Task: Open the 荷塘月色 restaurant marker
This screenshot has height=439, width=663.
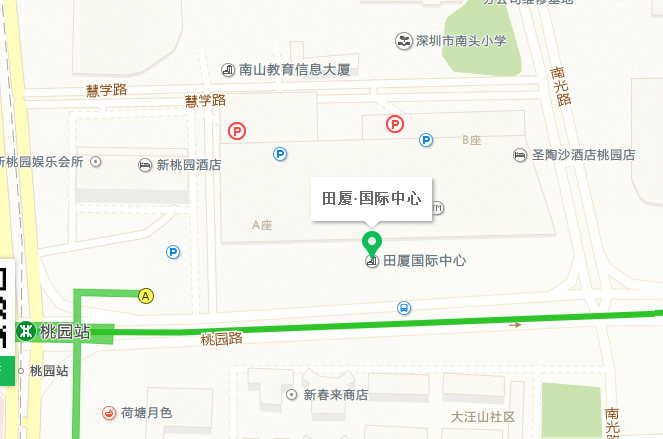Action: point(109,412)
